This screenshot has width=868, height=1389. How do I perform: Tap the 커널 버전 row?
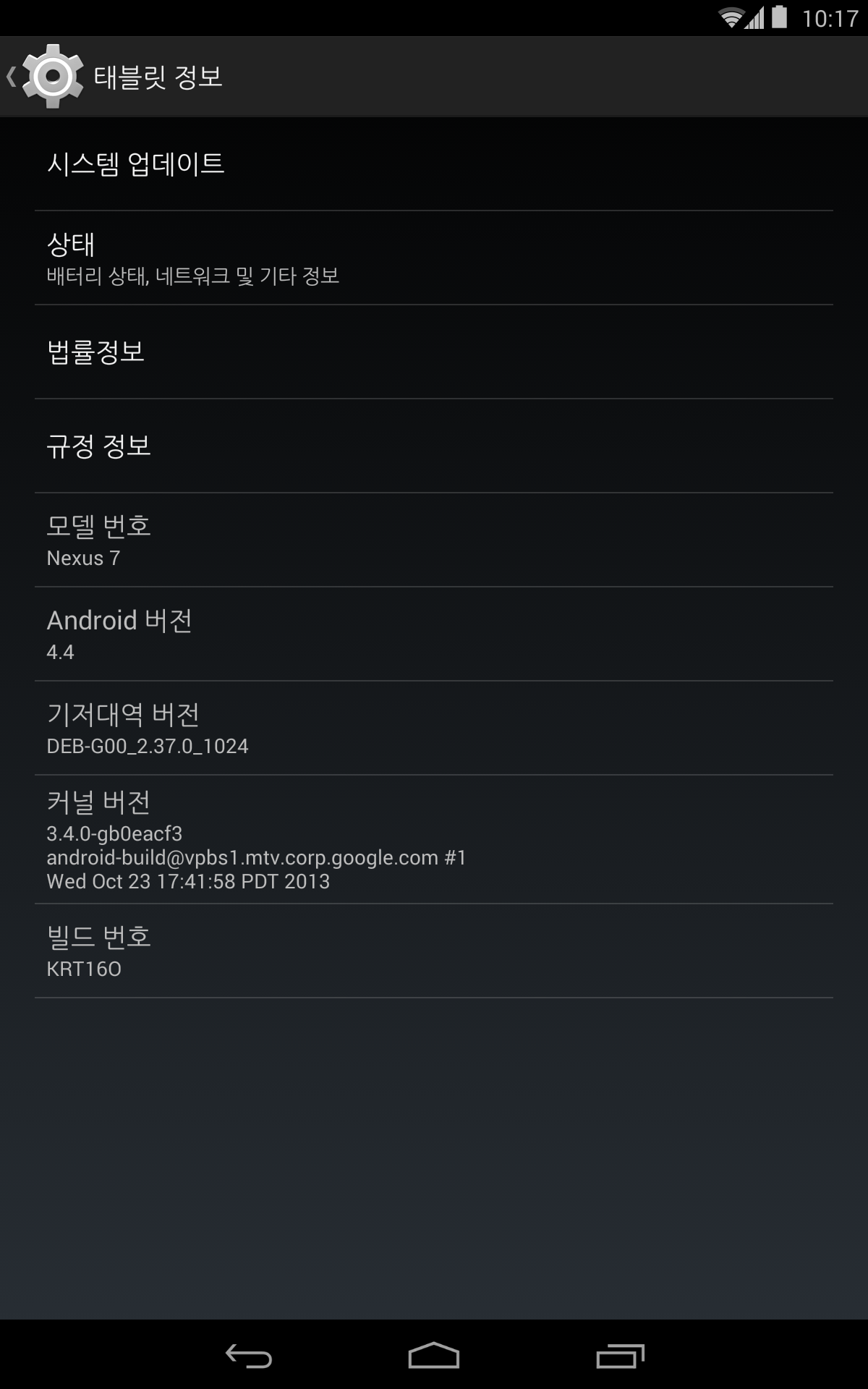pyautogui.click(x=434, y=840)
